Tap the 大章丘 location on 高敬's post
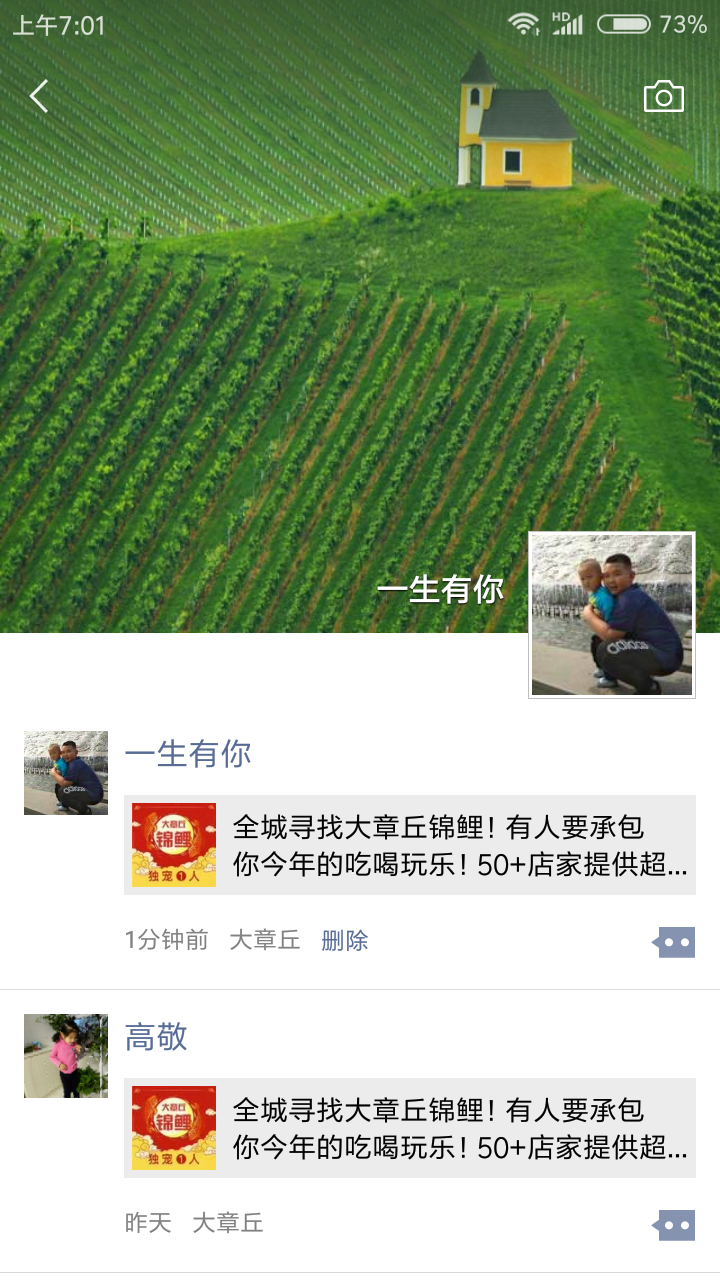This screenshot has width=720, height=1280. click(228, 1223)
